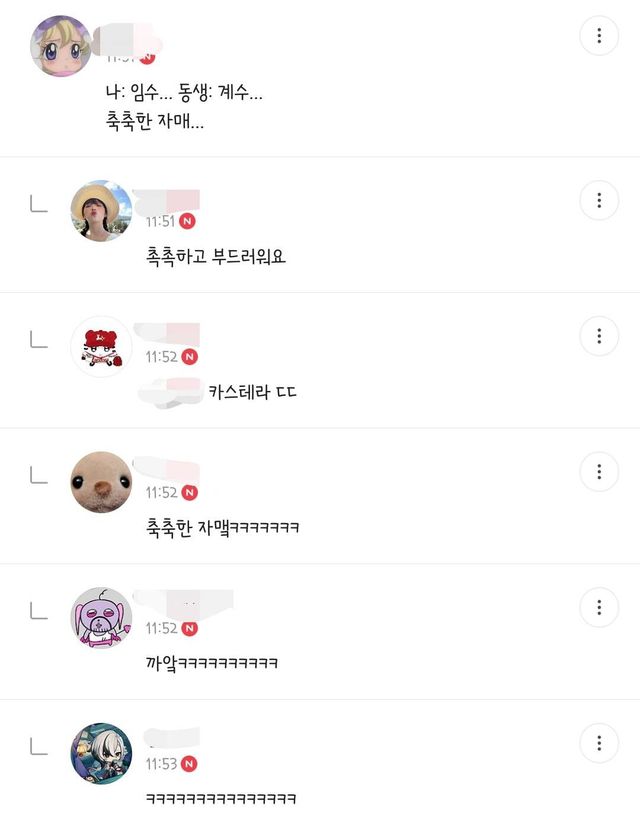The width and height of the screenshot is (640, 832).
Task: View profile of the blonde anime avatar commenter
Action: click(61, 46)
